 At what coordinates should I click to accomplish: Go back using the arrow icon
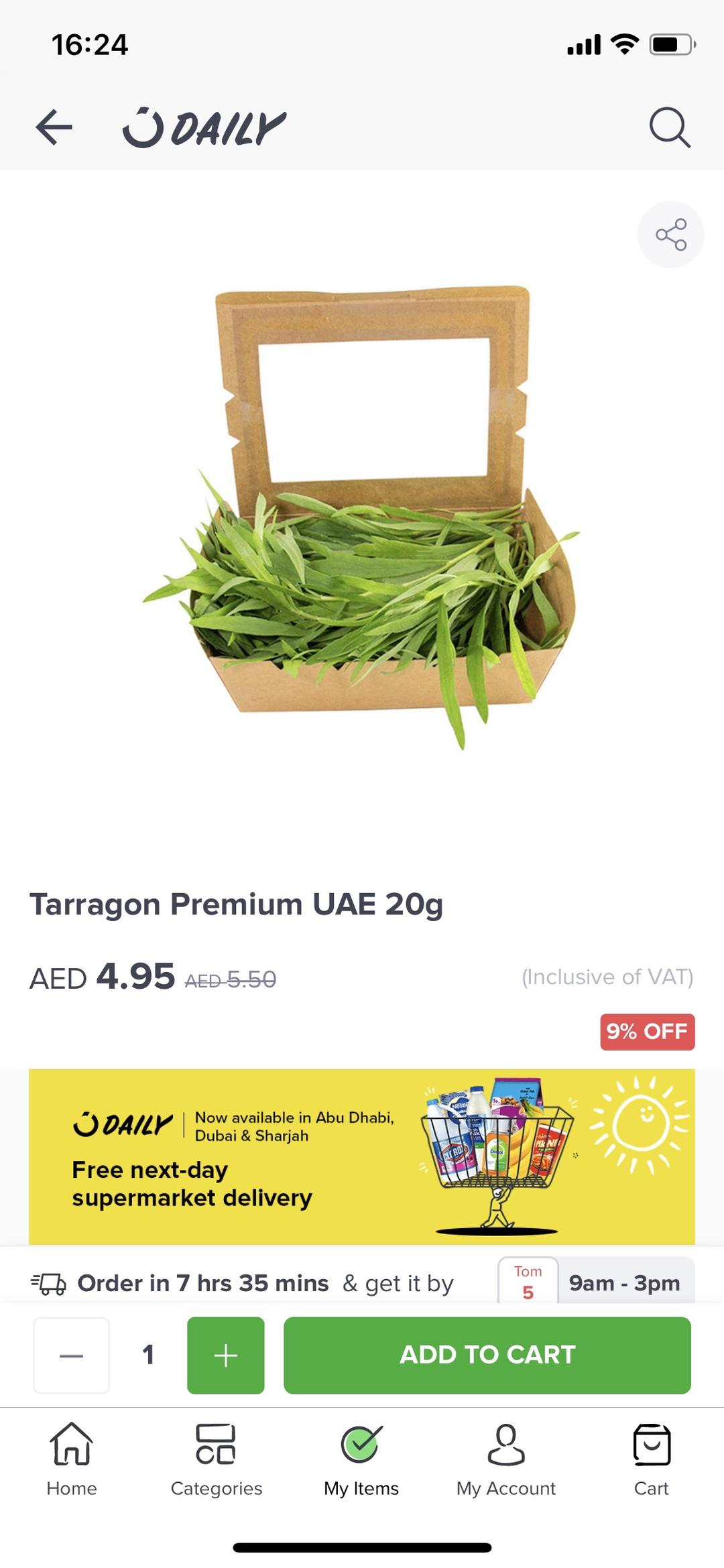click(54, 127)
